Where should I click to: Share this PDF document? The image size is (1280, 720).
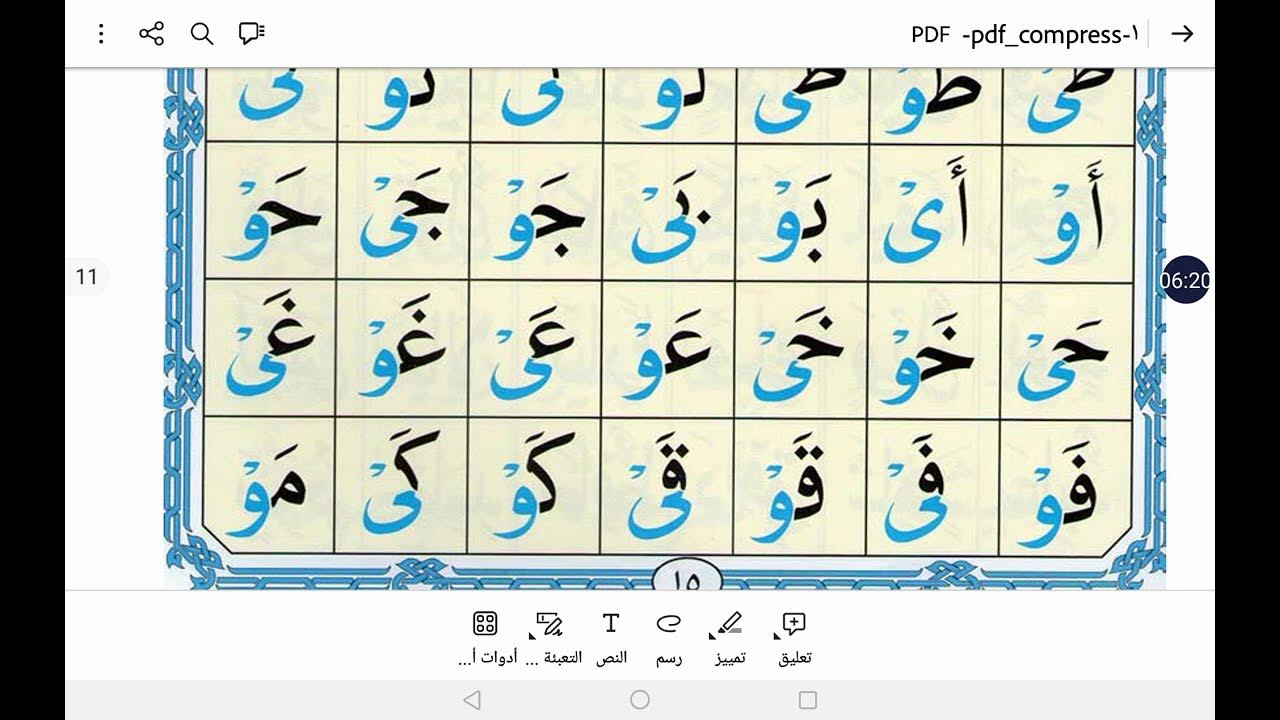(x=152, y=34)
